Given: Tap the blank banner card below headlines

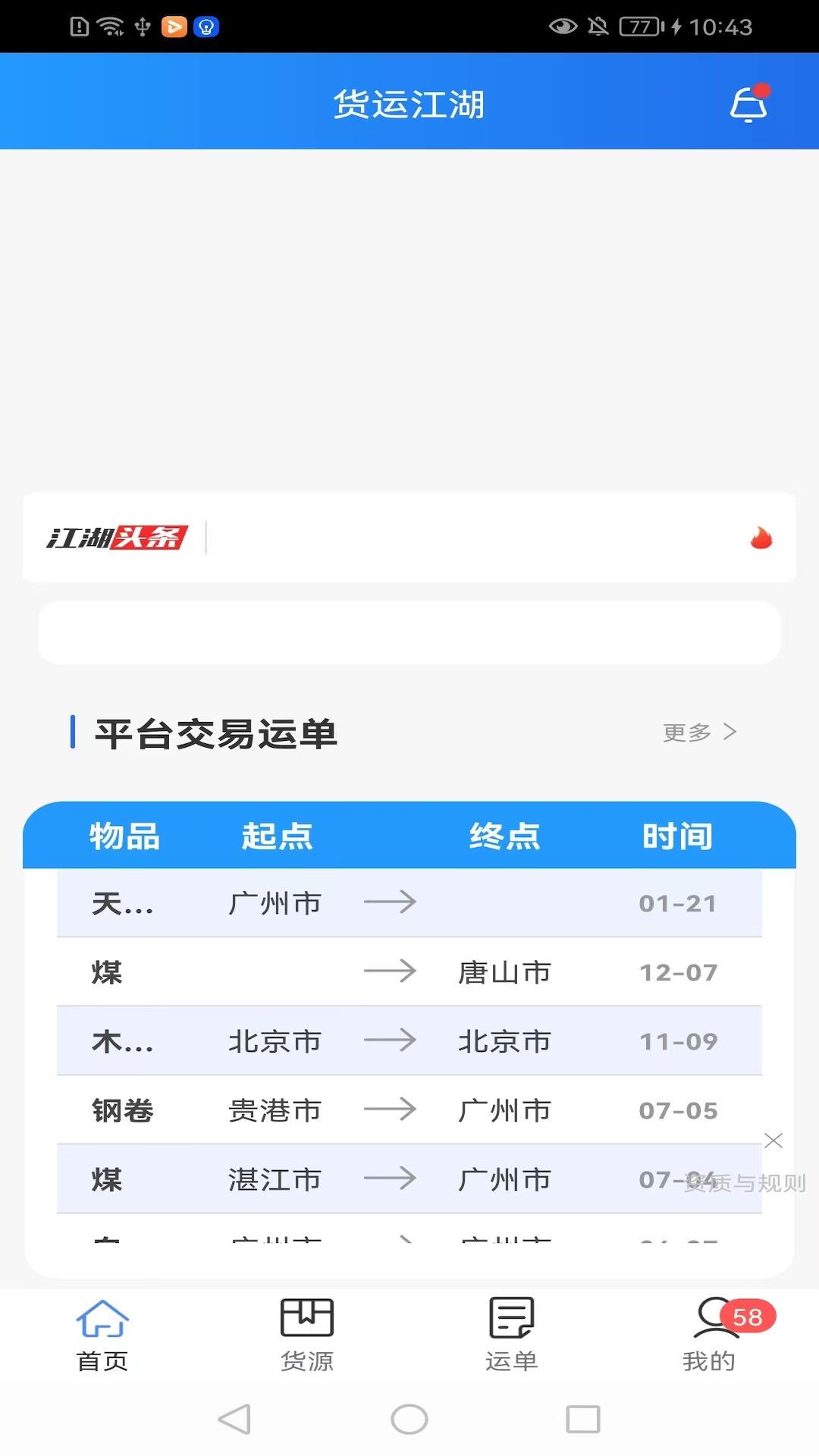Looking at the screenshot, I should coord(409,632).
